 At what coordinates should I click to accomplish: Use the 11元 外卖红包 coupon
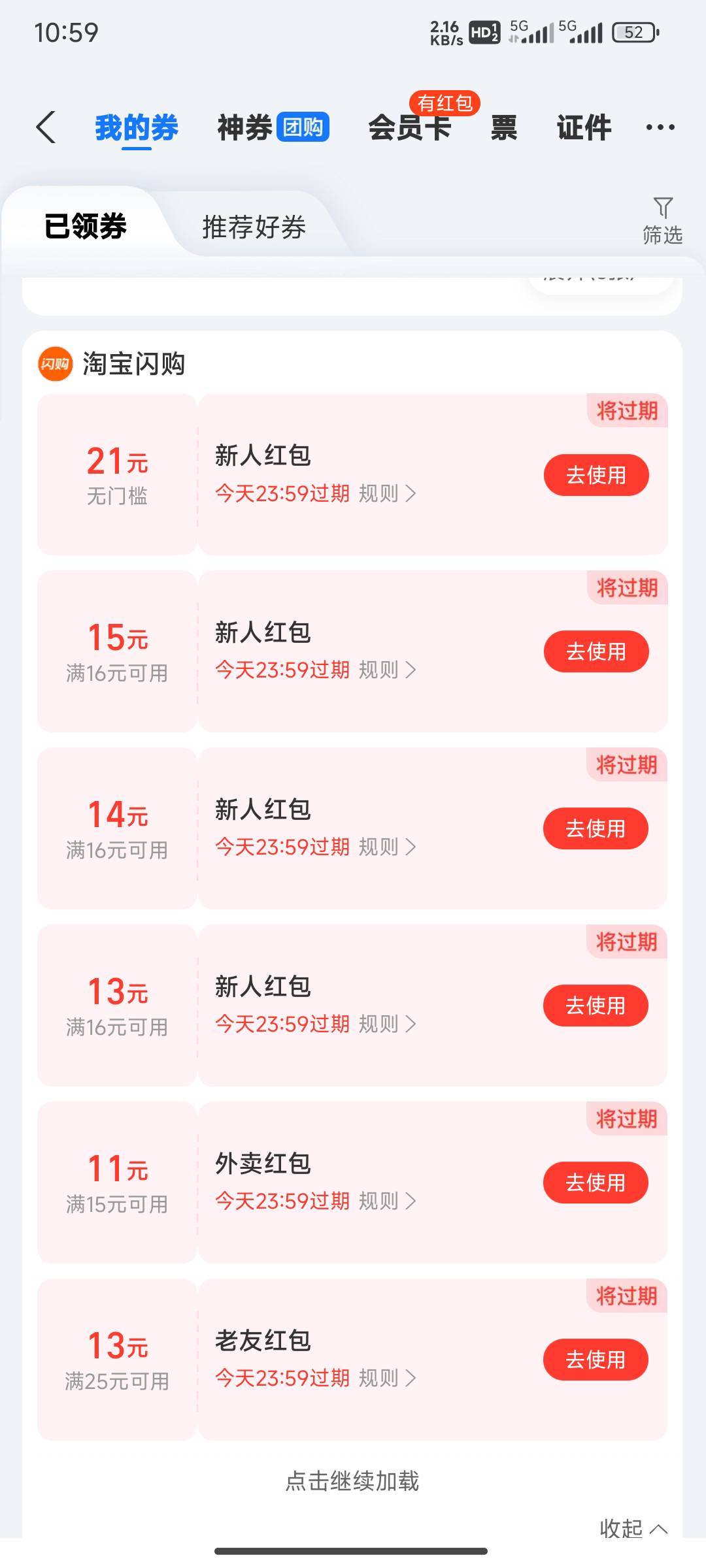tap(596, 1183)
